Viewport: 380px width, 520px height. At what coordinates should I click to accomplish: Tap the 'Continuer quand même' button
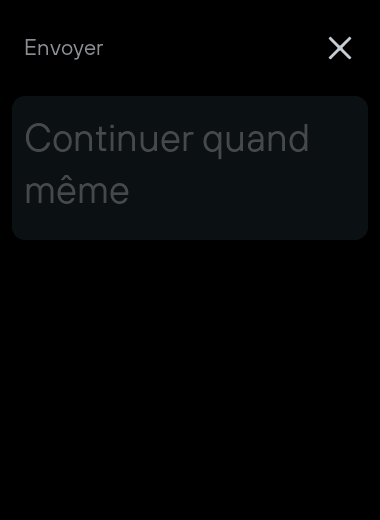pos(190,168)
